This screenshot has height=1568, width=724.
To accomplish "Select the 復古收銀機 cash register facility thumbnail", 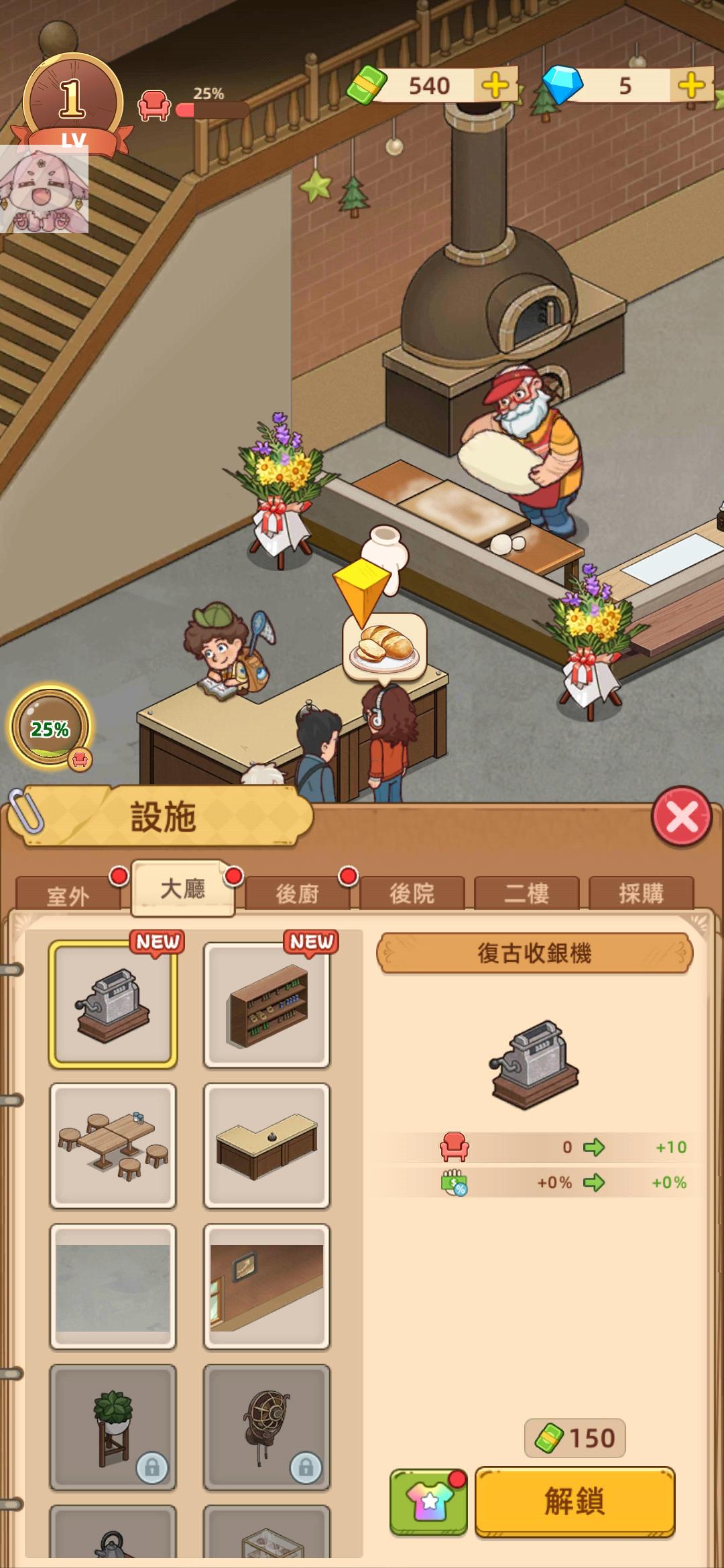I will (114, 1004).
